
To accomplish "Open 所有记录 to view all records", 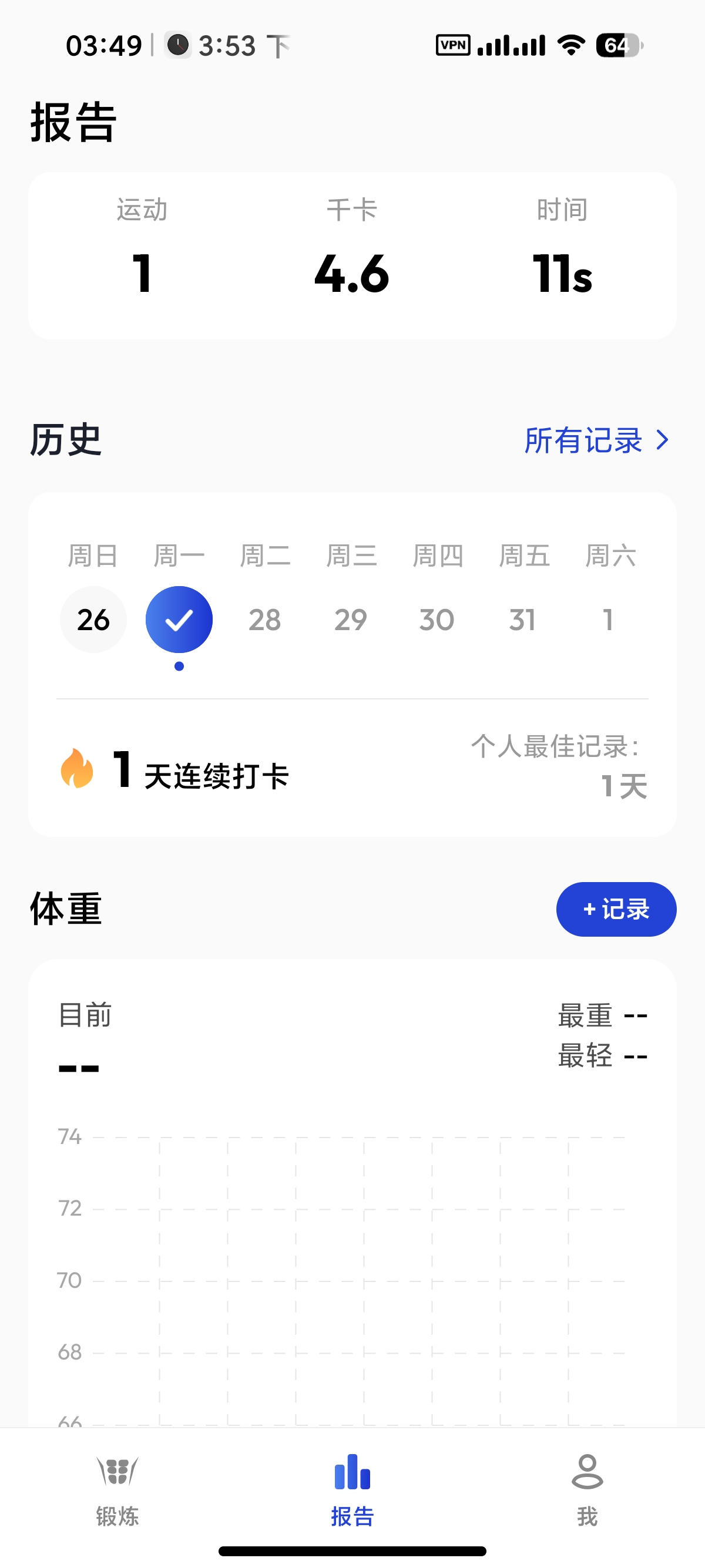I will [596, 440].
